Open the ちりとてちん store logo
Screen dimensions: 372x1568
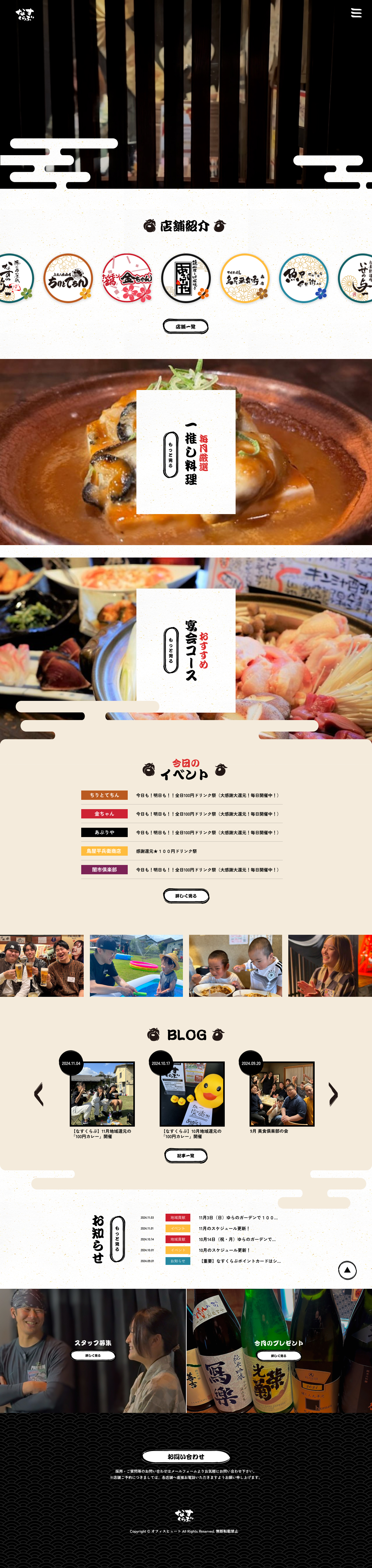click(68, 279)
